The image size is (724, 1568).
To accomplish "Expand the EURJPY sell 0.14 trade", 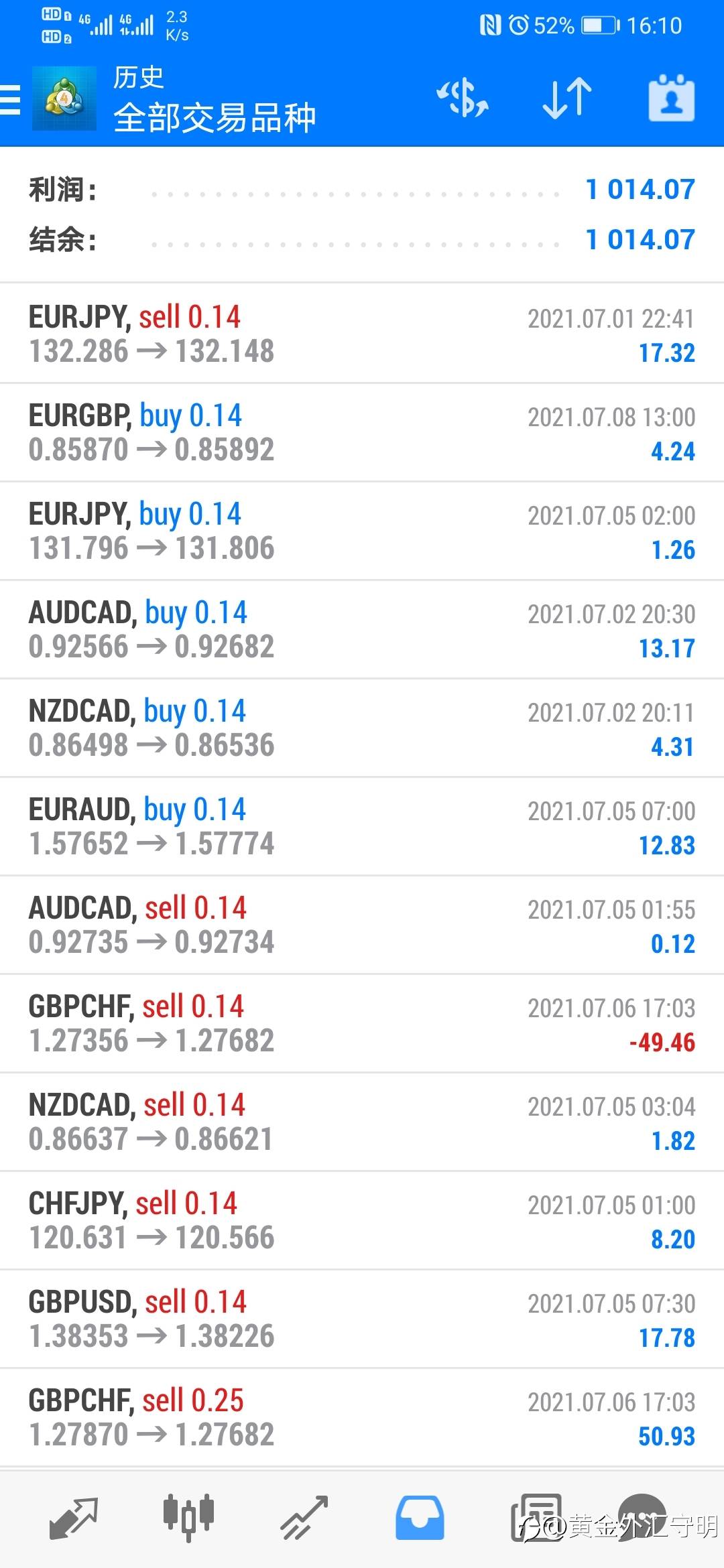I will click(362, 334).
